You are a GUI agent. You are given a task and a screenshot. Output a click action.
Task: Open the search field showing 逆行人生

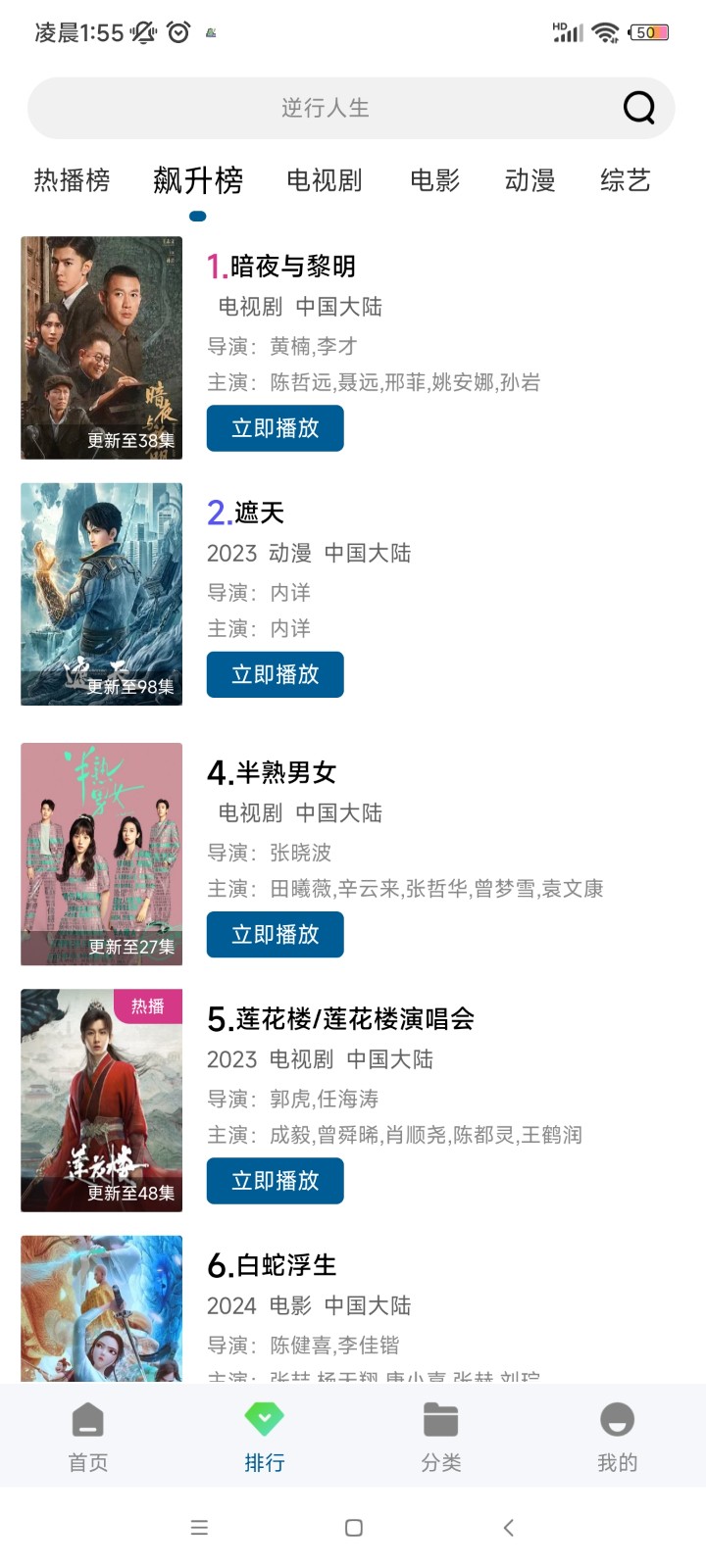coord(324,108)
